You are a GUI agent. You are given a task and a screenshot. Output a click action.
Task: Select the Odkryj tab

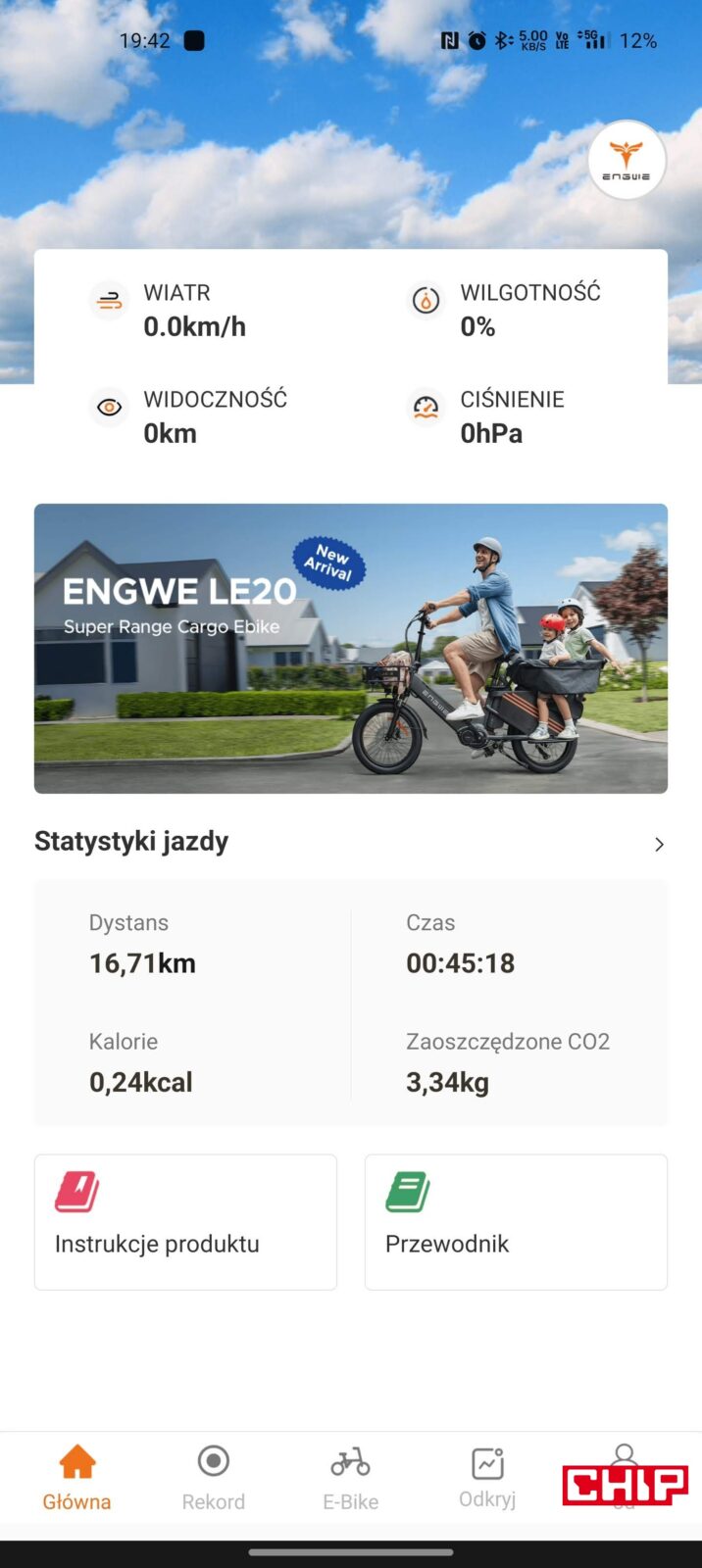(487, 1477)
